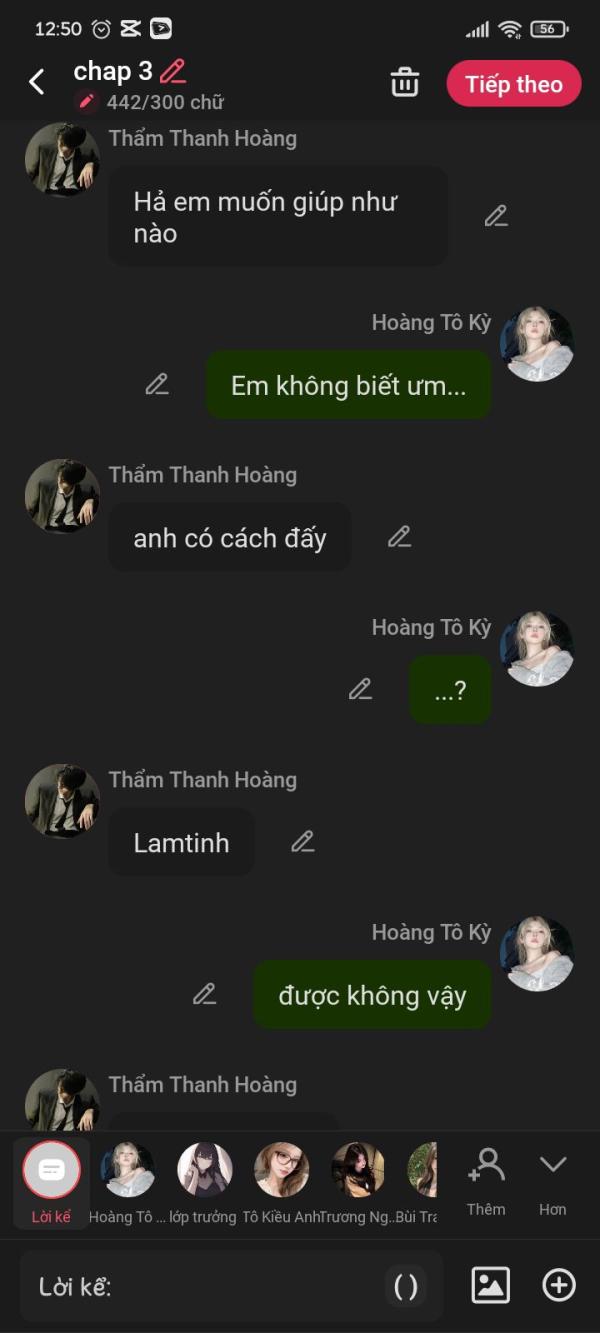Attach an image to the story
The height and width of the screenshot is (1333, 600).
[490, 1286]
